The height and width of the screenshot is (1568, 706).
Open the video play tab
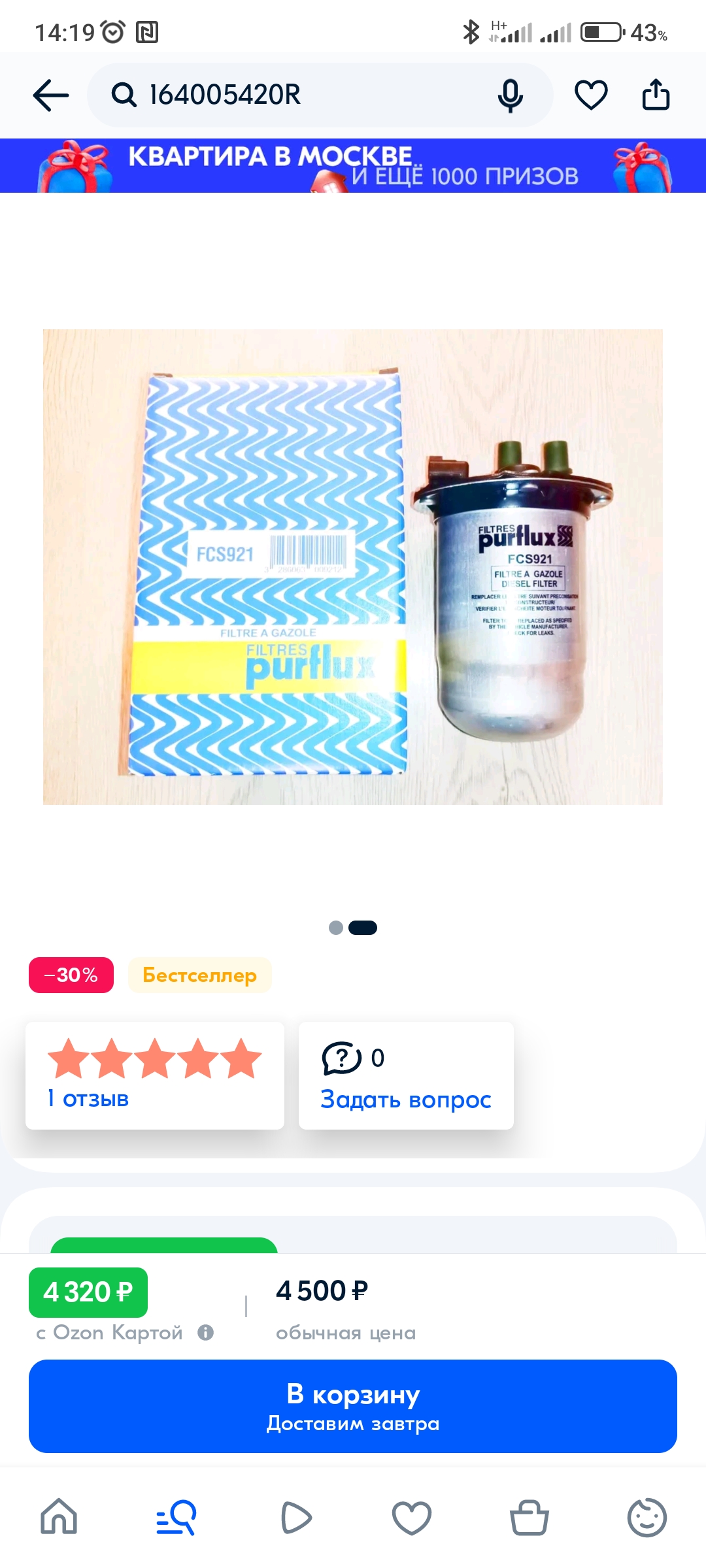tap(295, 1517)
